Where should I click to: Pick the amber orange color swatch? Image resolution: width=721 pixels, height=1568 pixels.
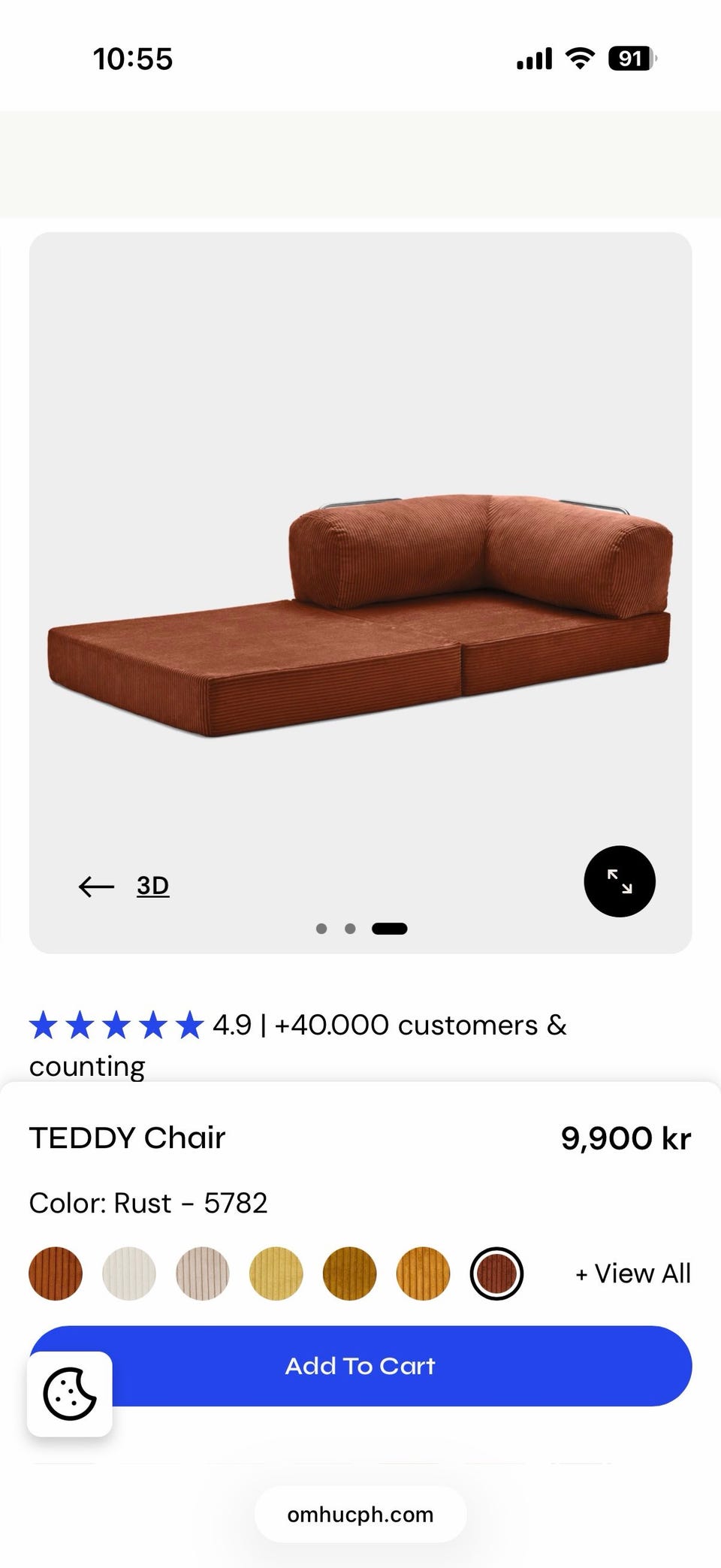[x=424, y=1273]
